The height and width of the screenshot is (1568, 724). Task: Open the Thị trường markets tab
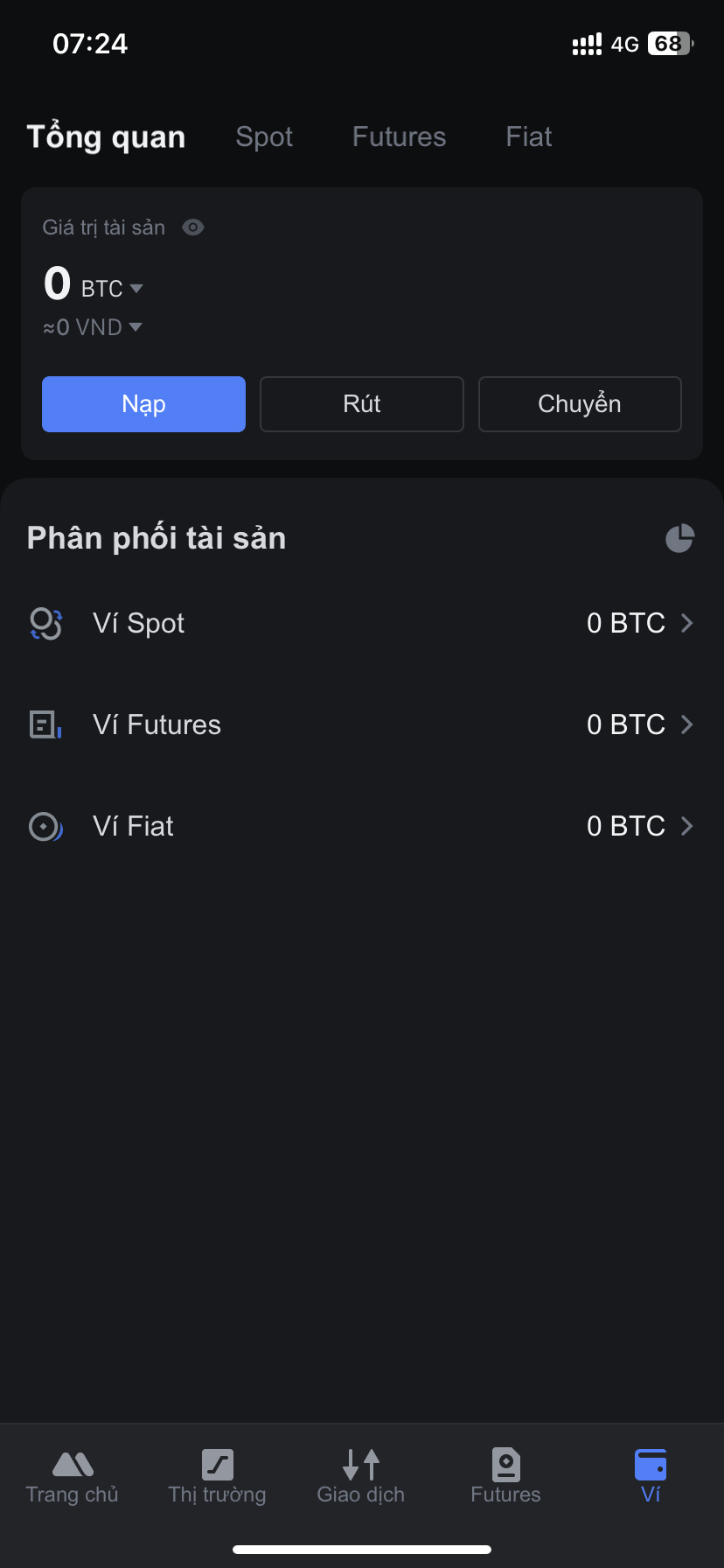(217, 1477)
